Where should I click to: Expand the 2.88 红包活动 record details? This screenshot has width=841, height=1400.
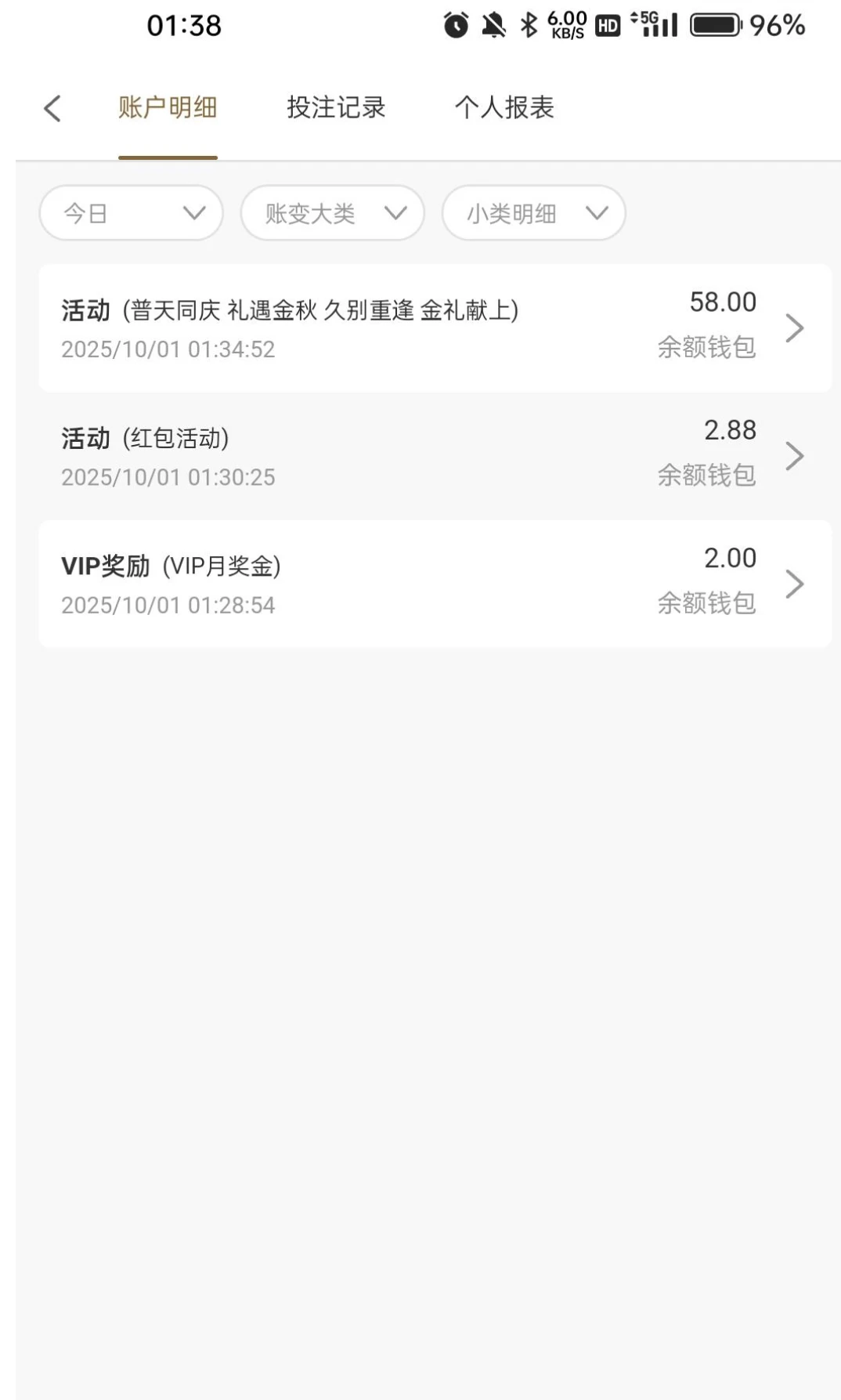point(796,455)
